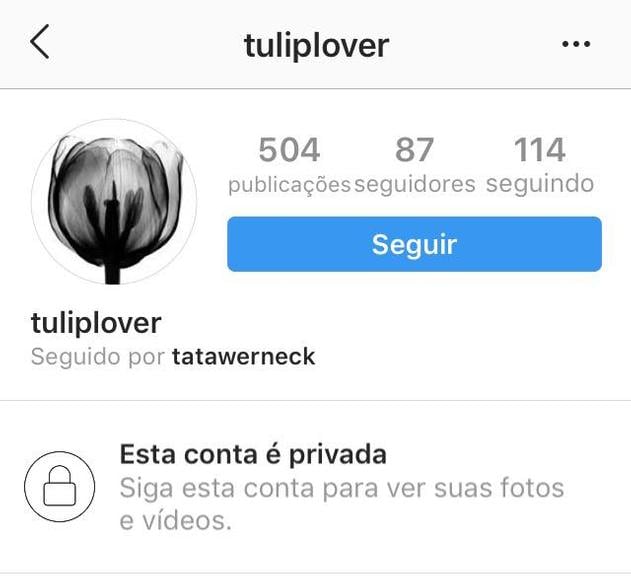The height and width of the screenshot is (576, 631).
Task: Open the tatawerneck profile link
Action: click(x=243, y=356)
